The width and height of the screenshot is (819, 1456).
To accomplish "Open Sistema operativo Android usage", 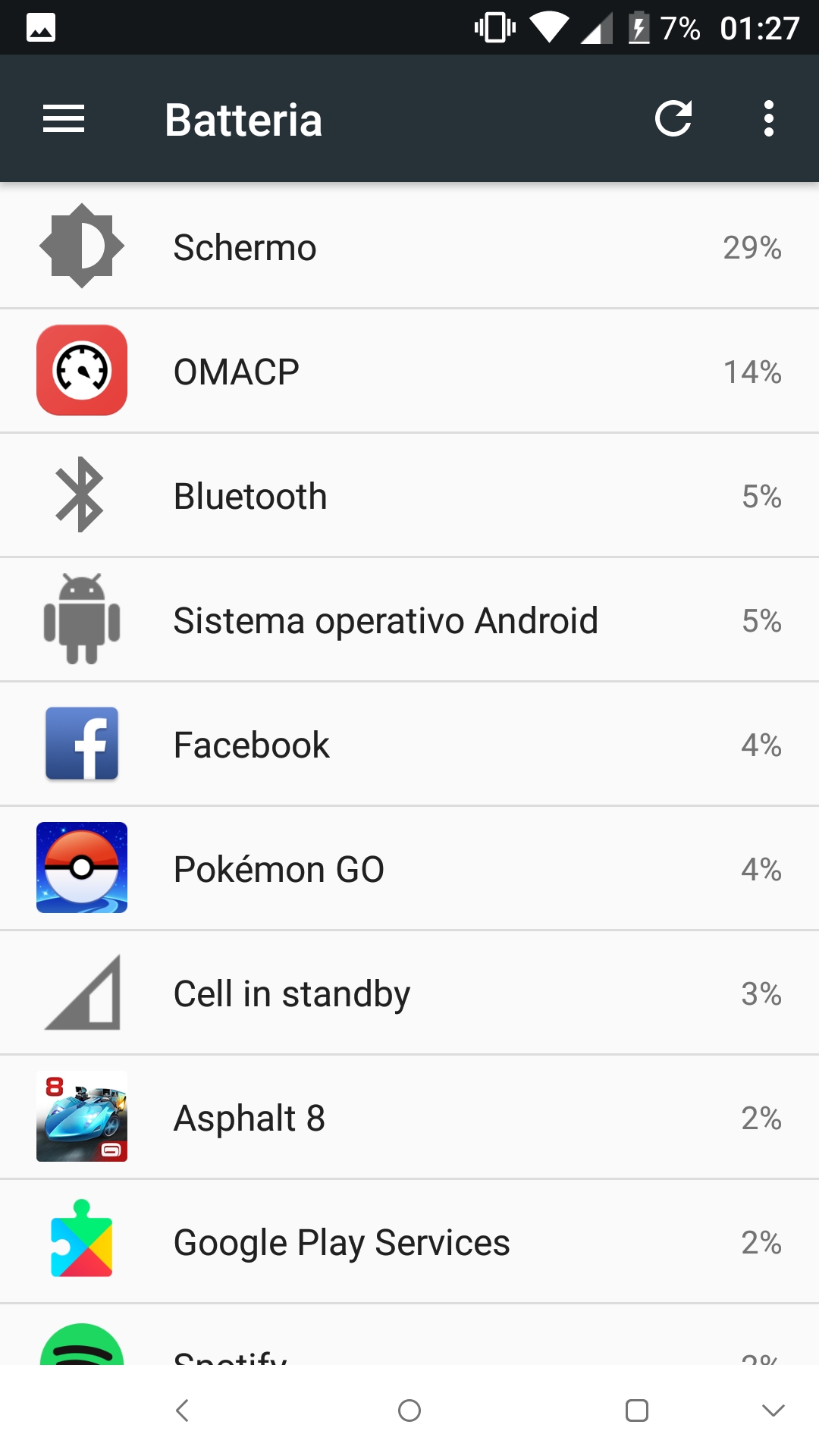I will [409, 620].
